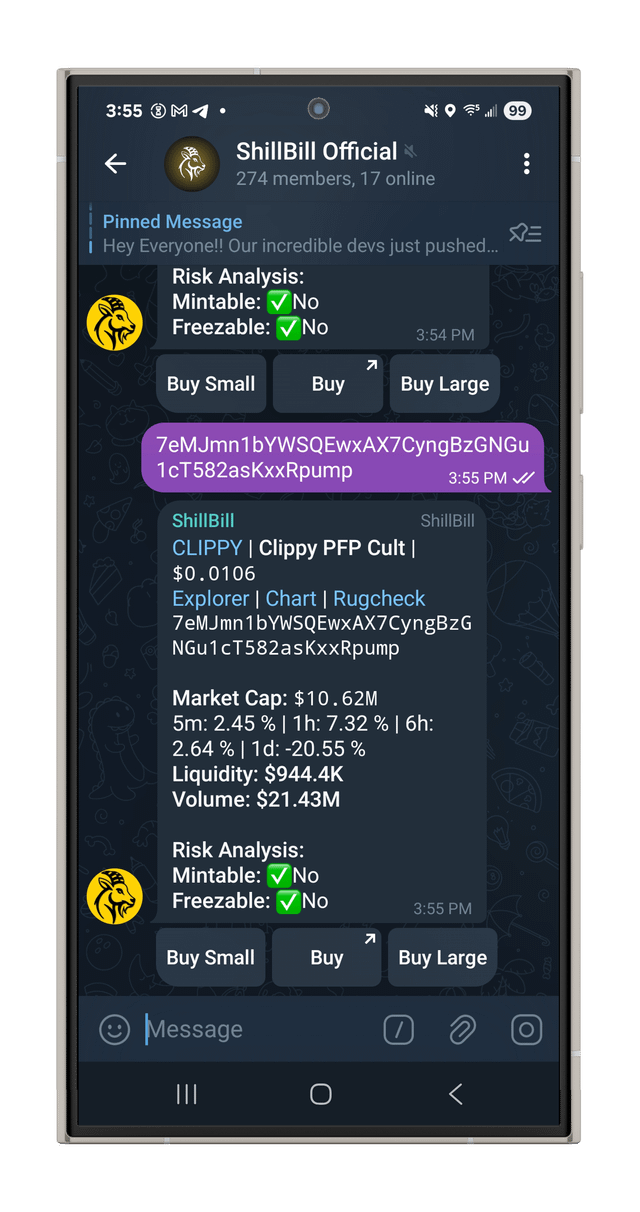Open the Chart link
Viewport: 640px width, 1212px height.
[291, 598]
